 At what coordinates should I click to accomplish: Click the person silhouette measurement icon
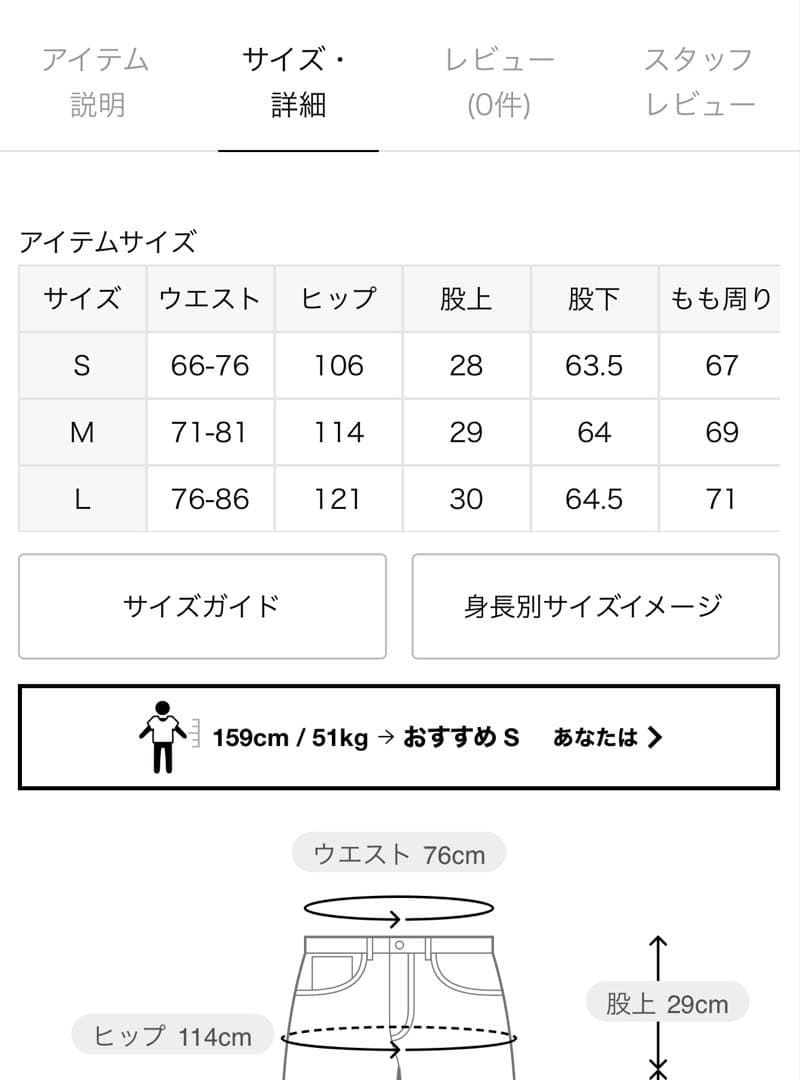[x=160, y=737]
